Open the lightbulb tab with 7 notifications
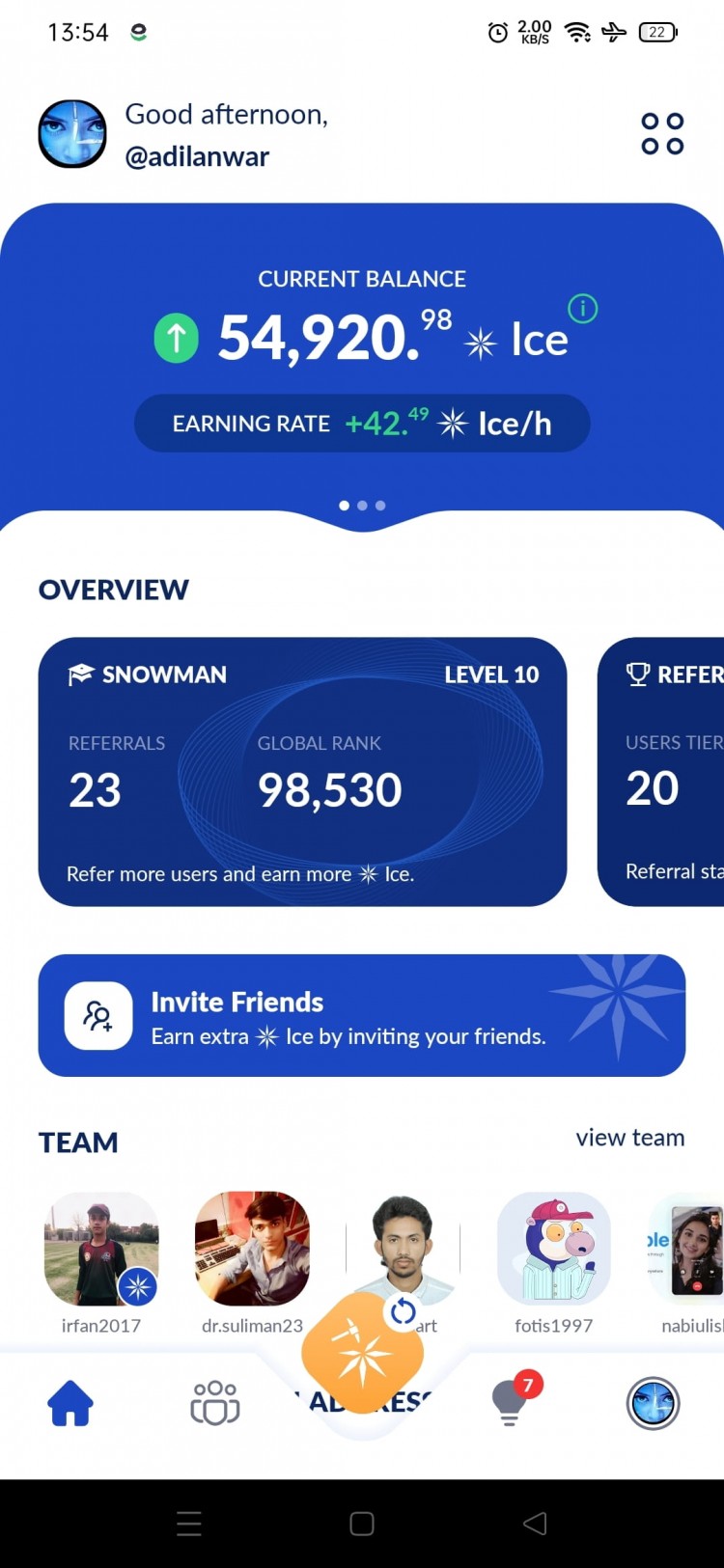The image size is (724, 1568). click(510, 1403)
